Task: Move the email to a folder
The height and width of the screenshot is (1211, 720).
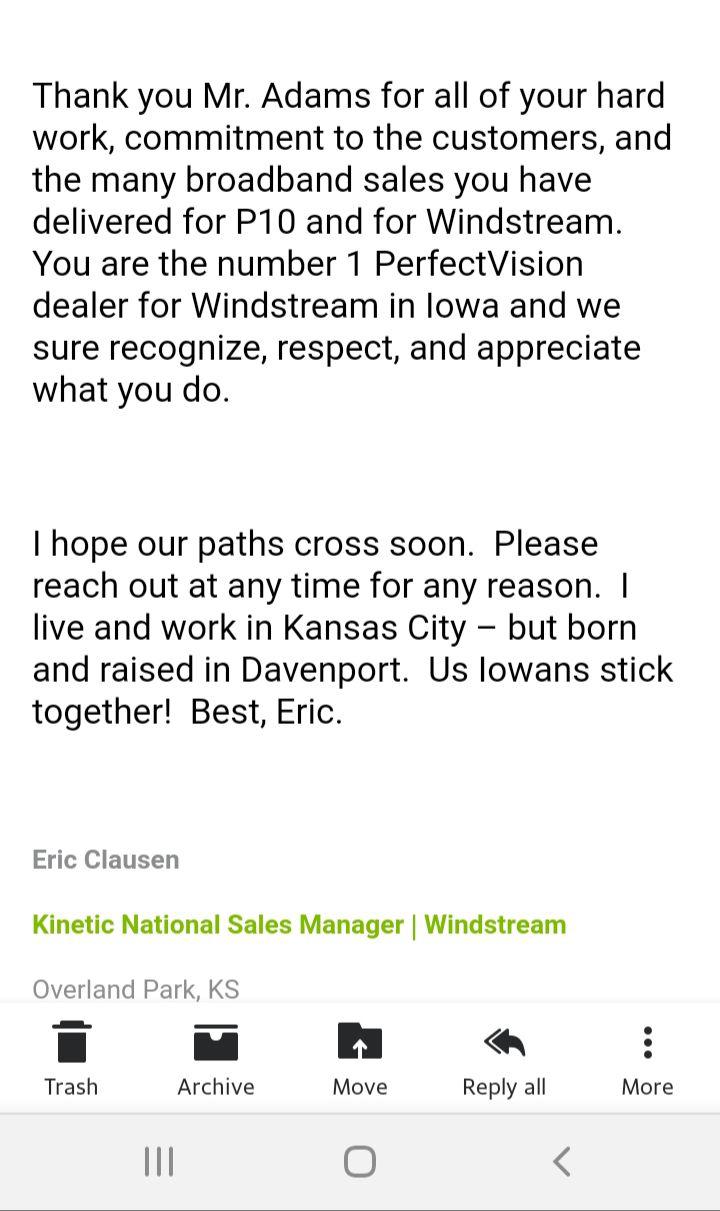Action: (x=360, y=1059)
